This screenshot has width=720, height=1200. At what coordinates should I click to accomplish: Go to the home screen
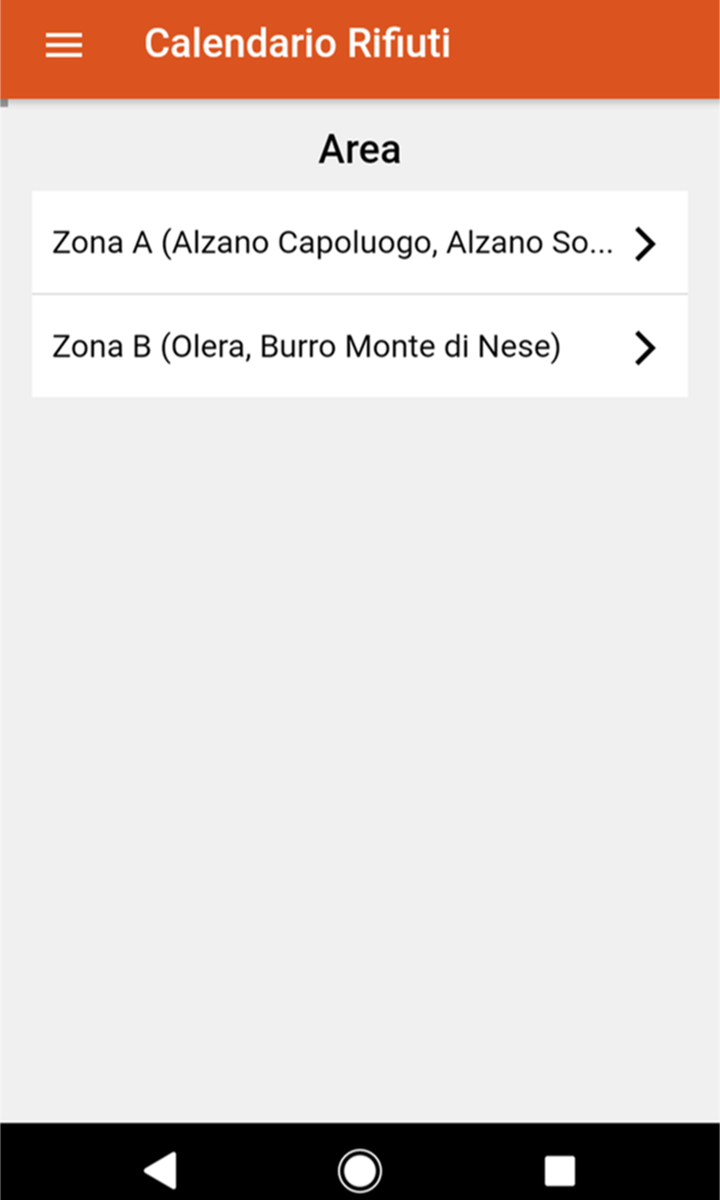tap(360, 1170)
